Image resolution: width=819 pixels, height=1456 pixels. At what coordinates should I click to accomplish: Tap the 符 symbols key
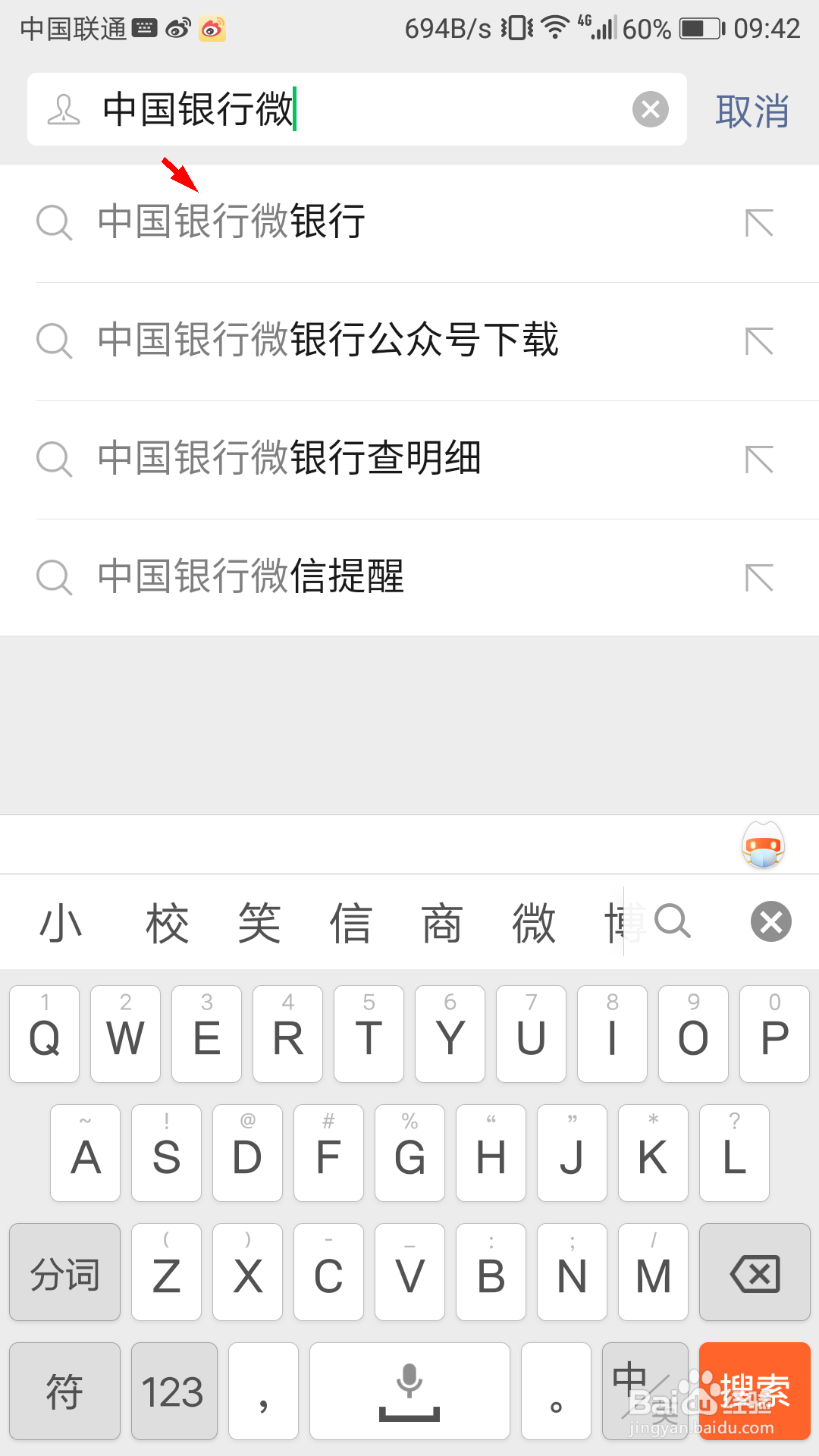(x=64, y=1392)
